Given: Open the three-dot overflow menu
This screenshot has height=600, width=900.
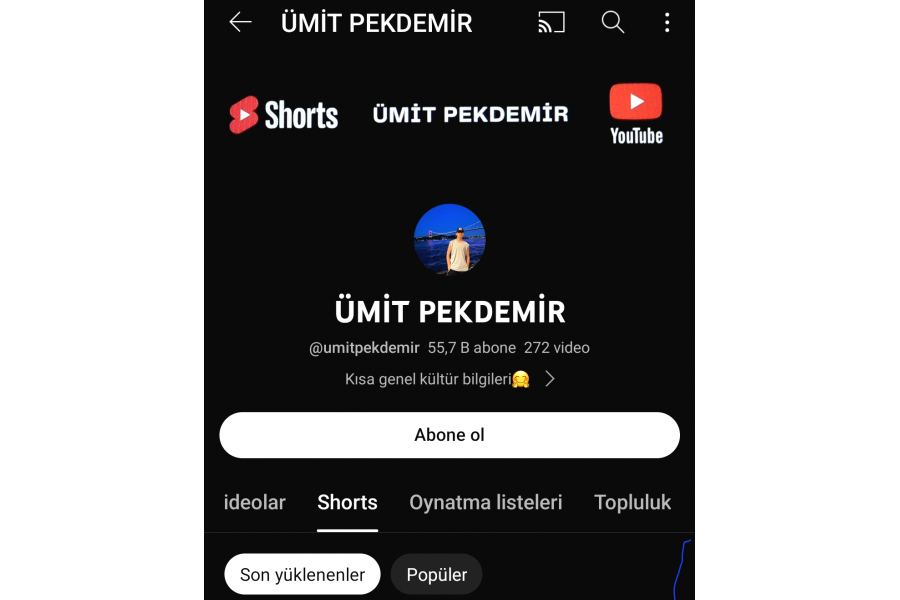Looking at the screenshot, I should click(667, 22).
